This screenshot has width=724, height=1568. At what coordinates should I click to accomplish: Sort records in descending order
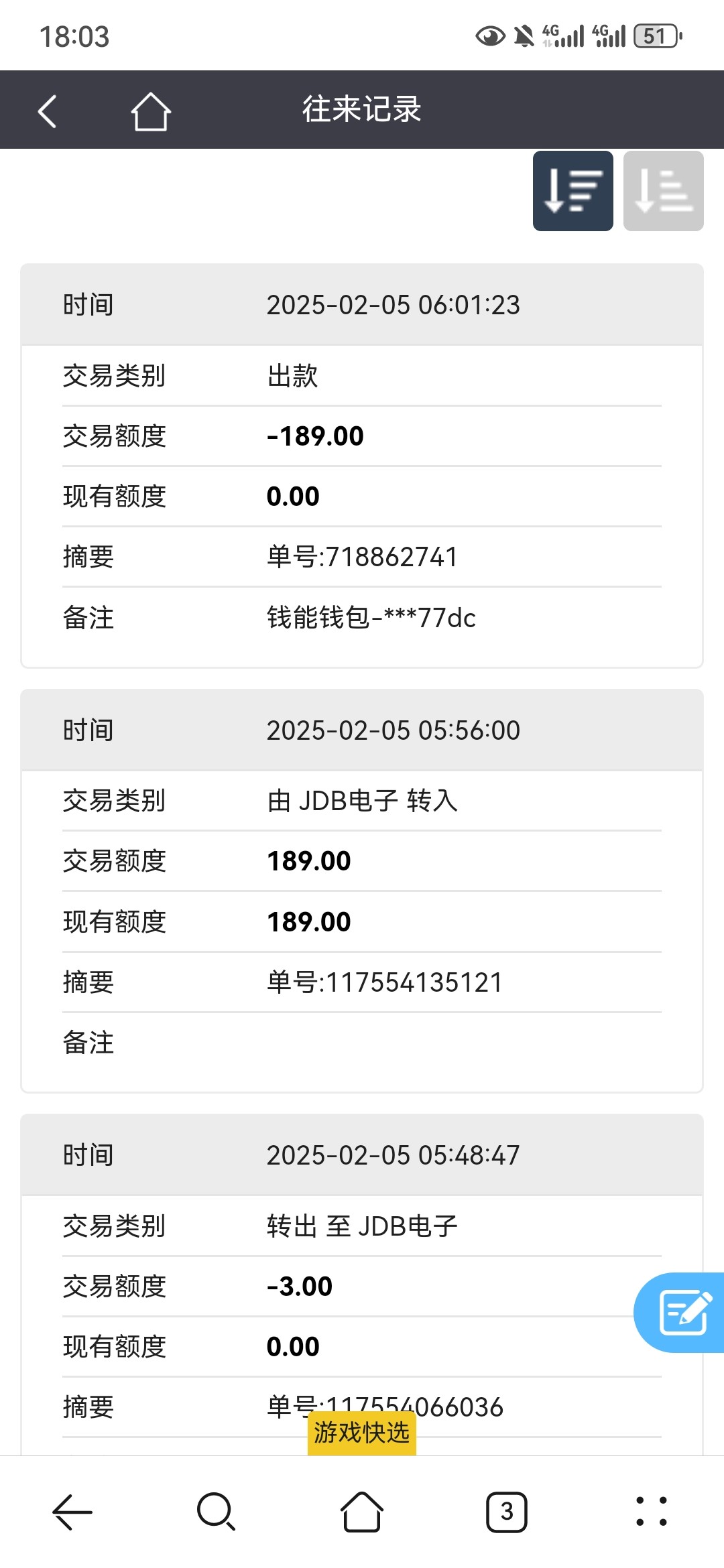tap(572, 191)
